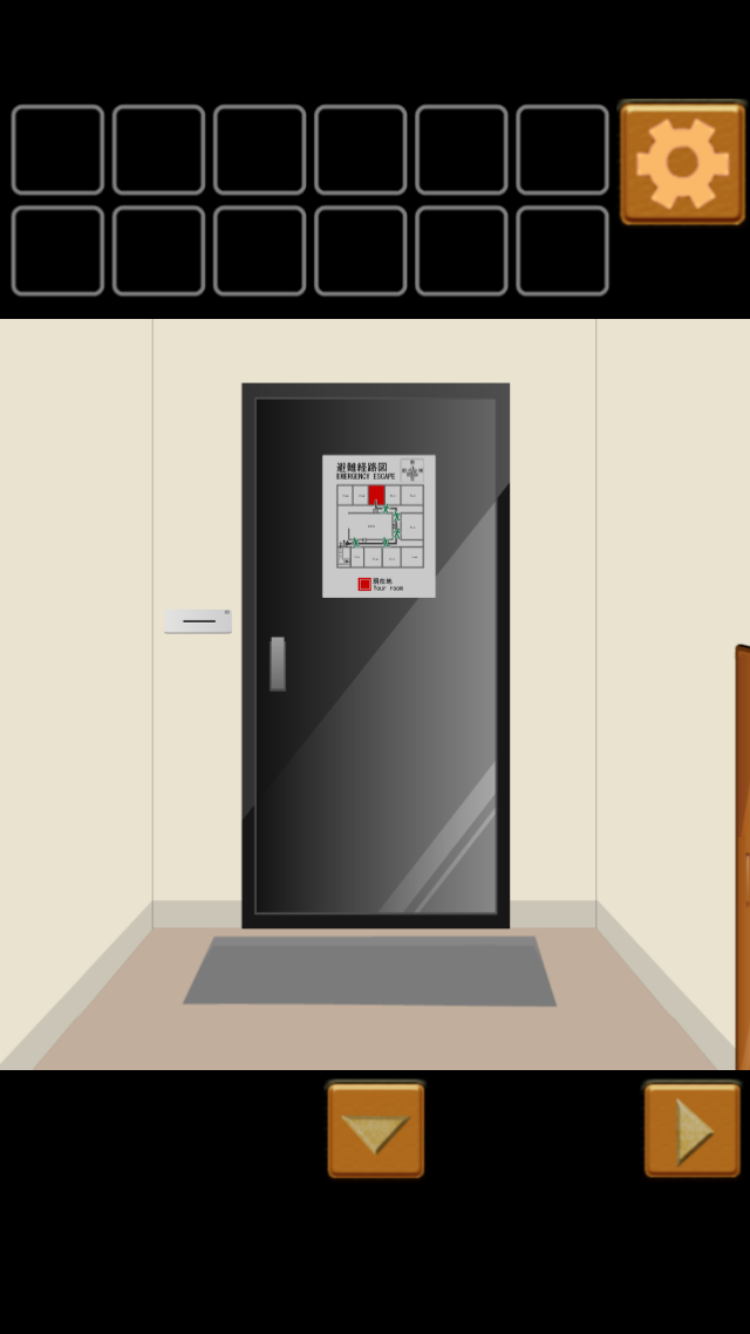Inspect the card reader beside the door
750x1334 pixels.
[x=198, y=621]
